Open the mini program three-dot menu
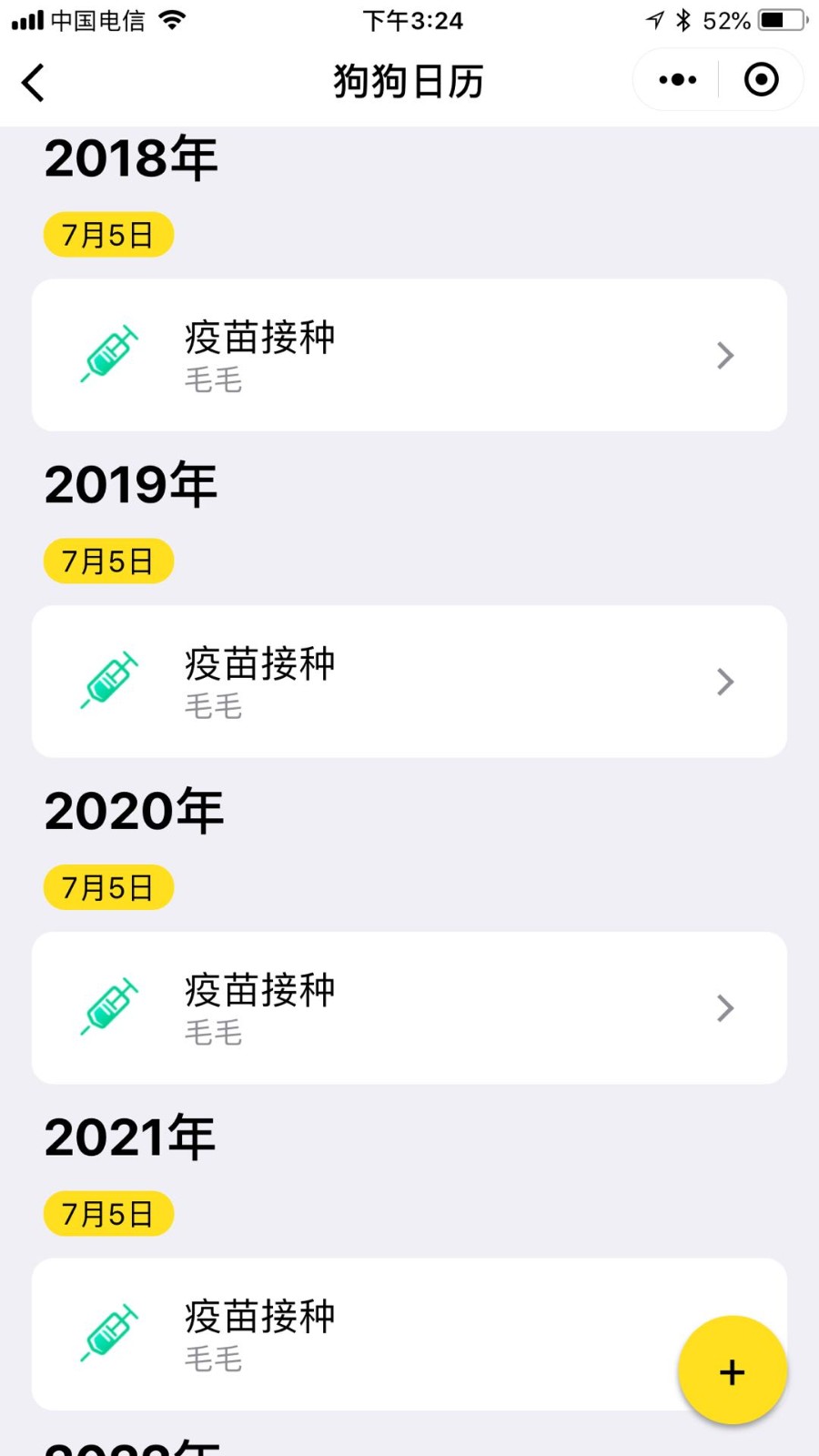Screen dimensions: 819x1456 point(678,80)
